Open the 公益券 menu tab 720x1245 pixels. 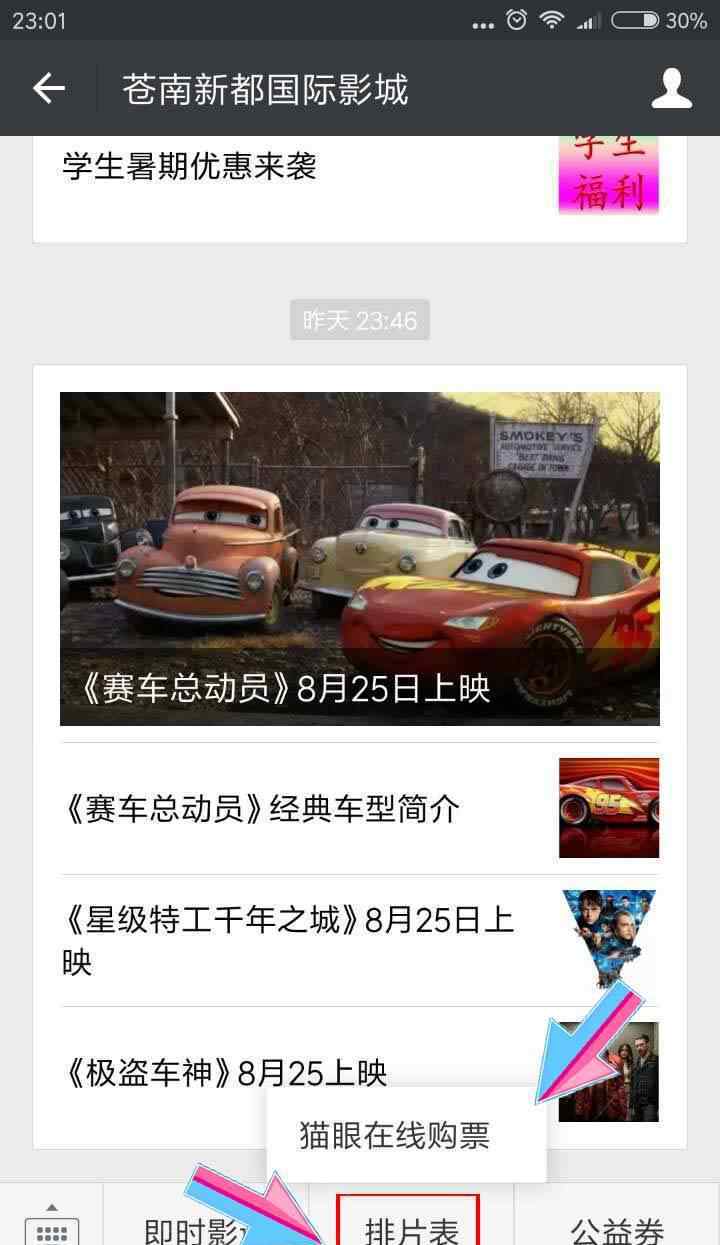point(617,1228)
